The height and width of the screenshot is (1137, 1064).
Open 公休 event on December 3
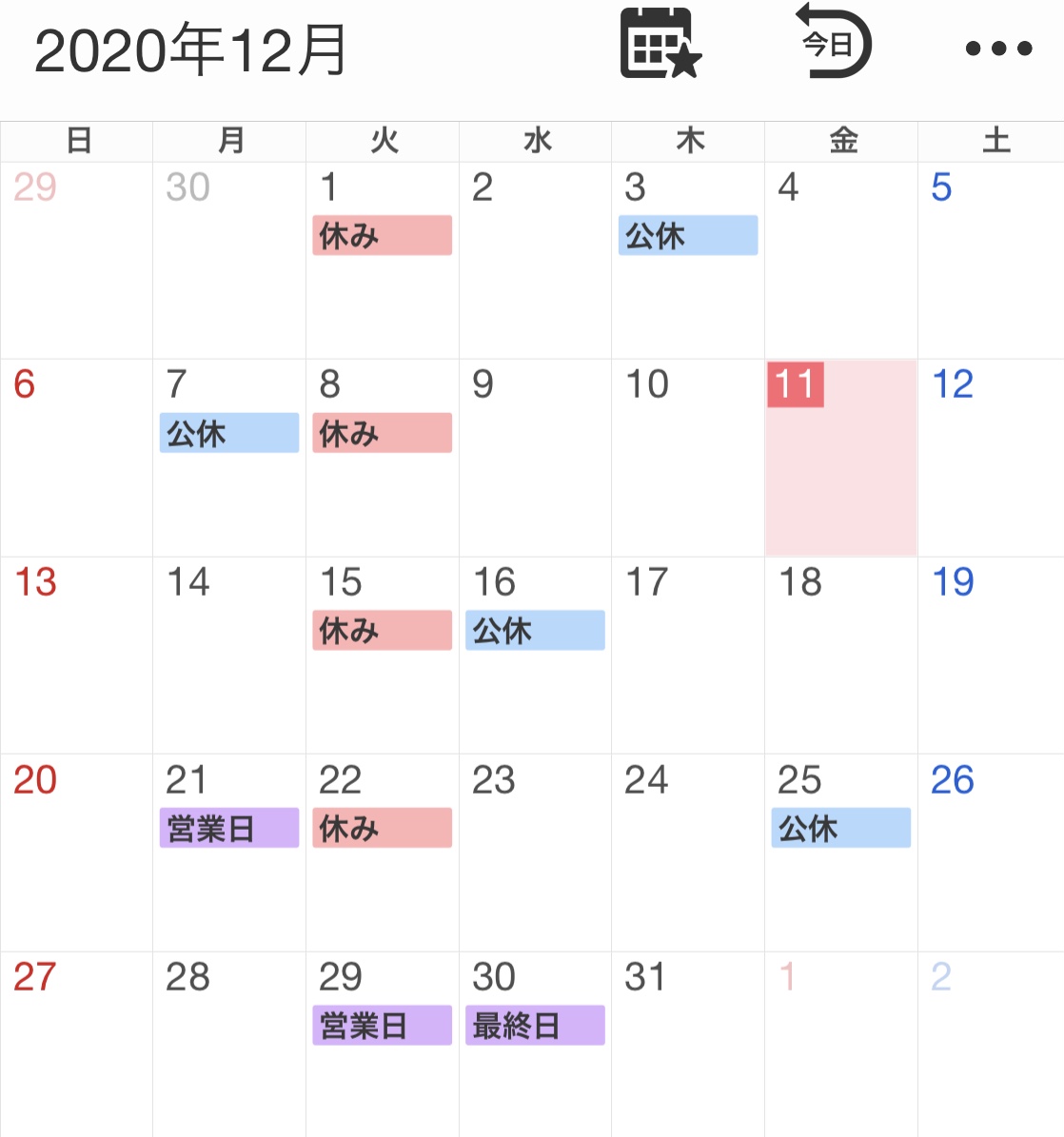pos(687,236)
